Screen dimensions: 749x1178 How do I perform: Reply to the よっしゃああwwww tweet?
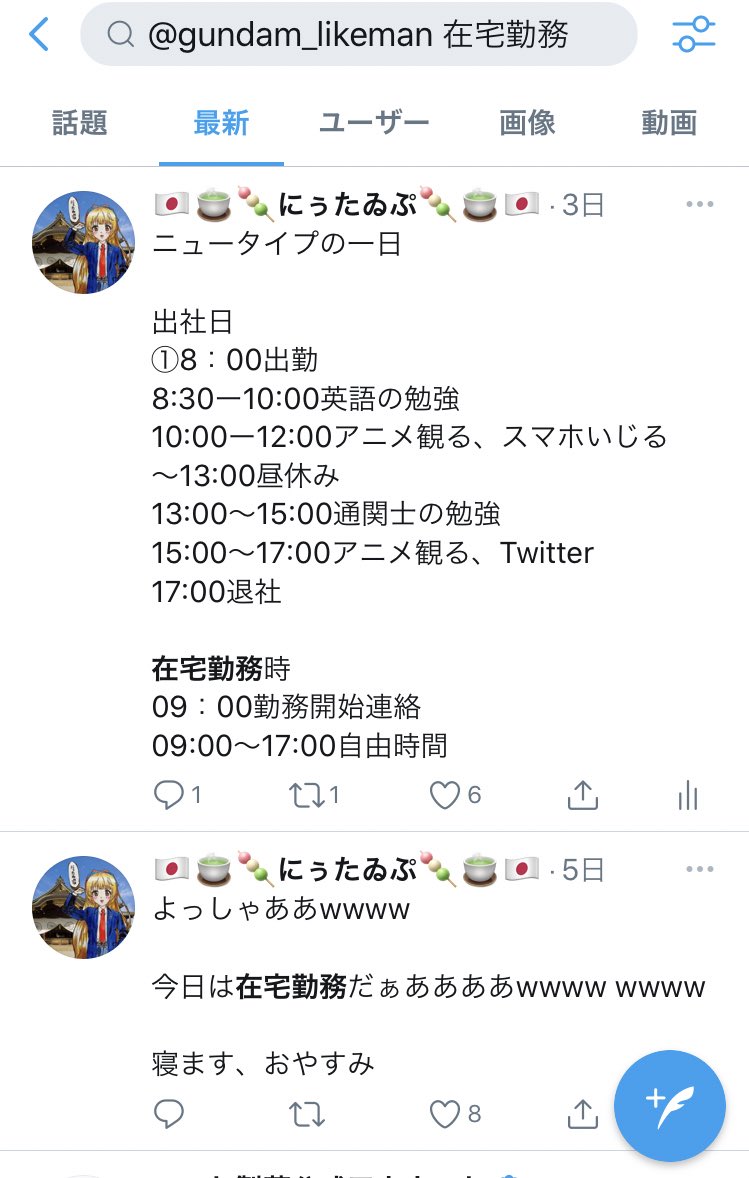tap(169, 1114)
